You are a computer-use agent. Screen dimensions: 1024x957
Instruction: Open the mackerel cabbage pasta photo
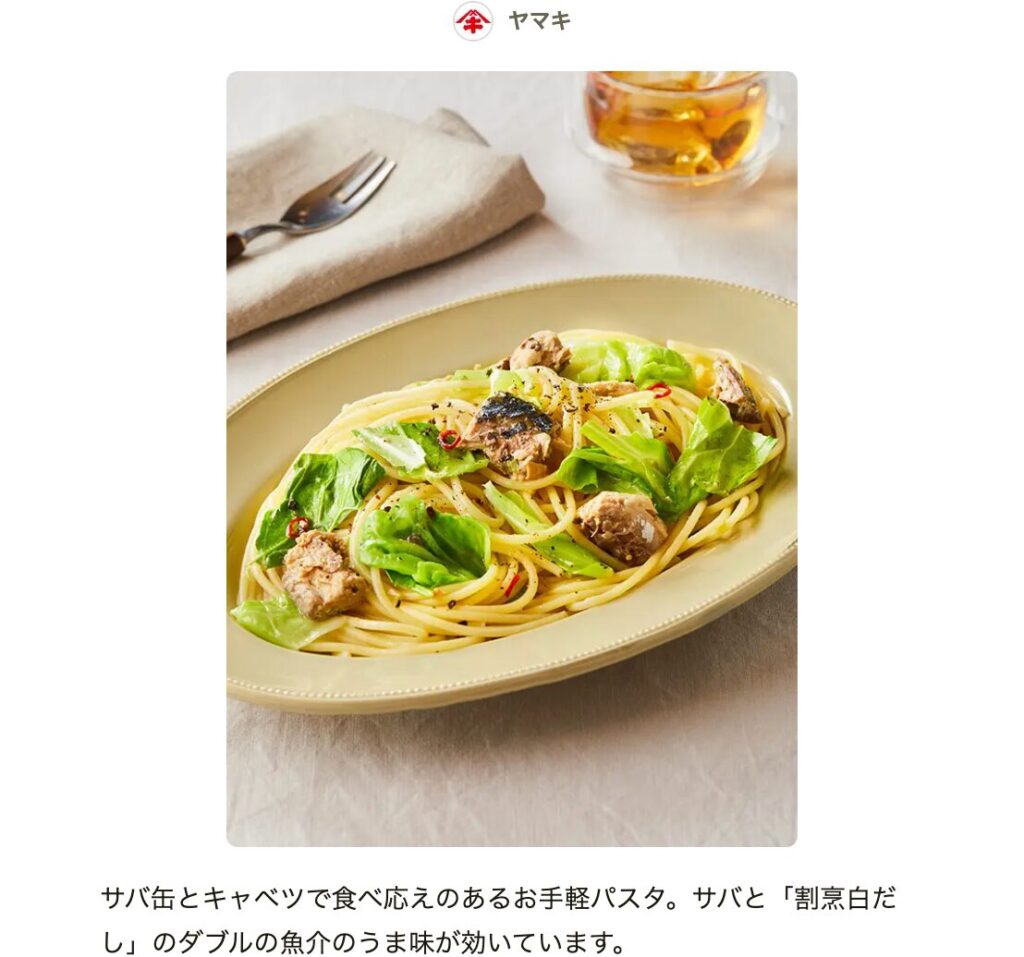(511, 458)
